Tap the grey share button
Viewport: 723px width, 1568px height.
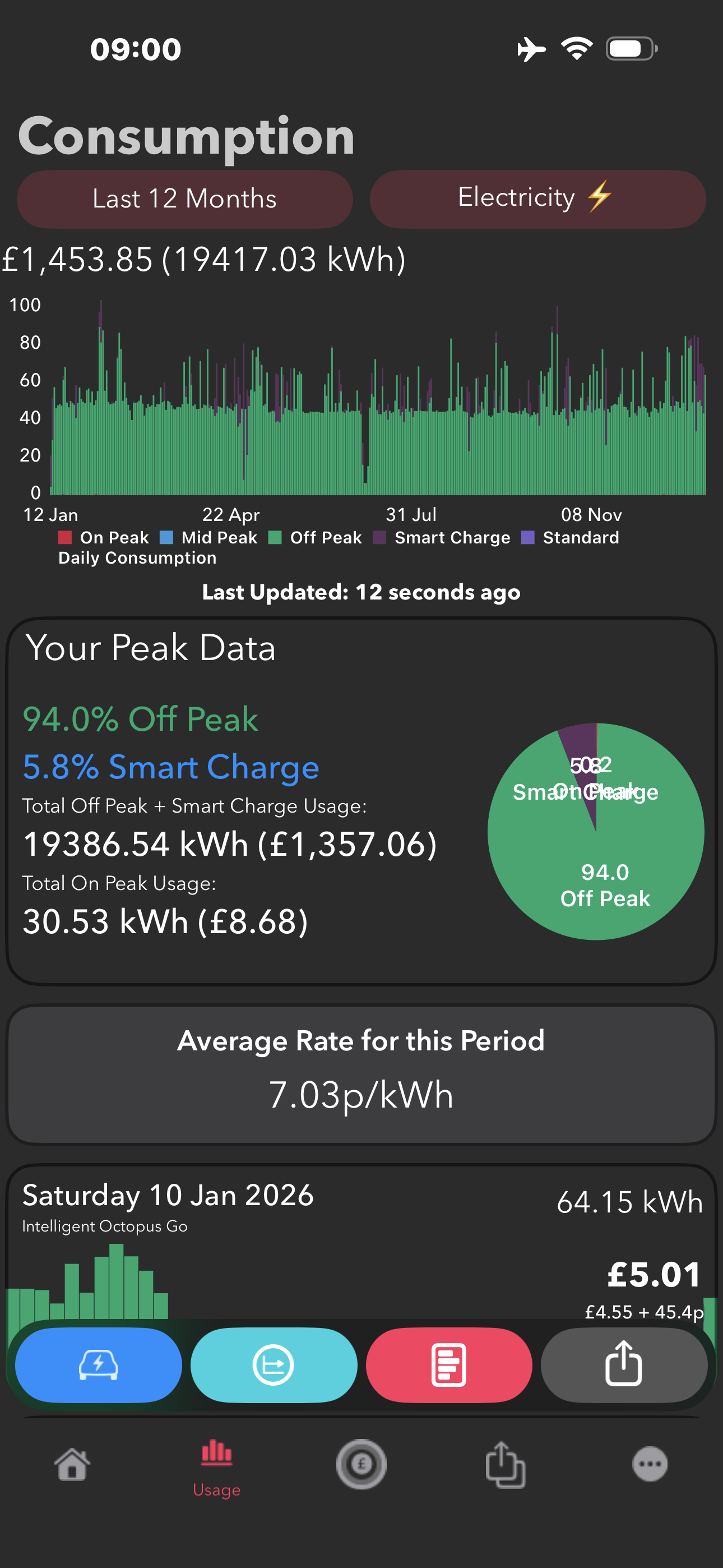pyautogui.click(x=624, y=1366)
